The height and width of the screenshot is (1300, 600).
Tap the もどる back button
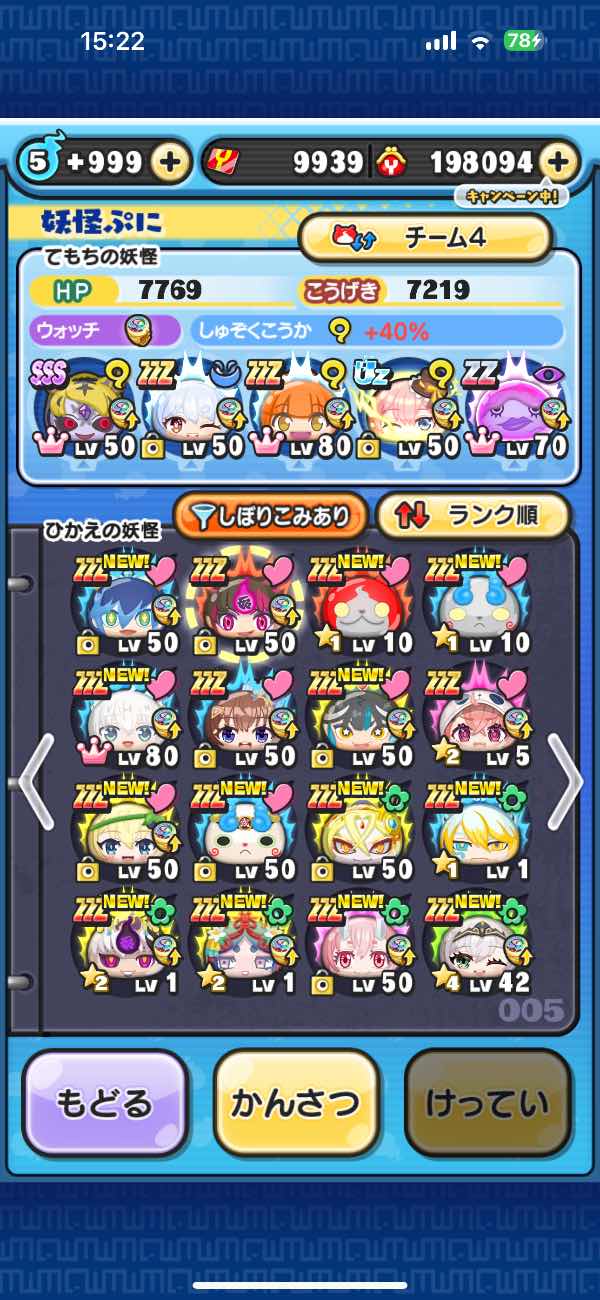point(105,1102)
